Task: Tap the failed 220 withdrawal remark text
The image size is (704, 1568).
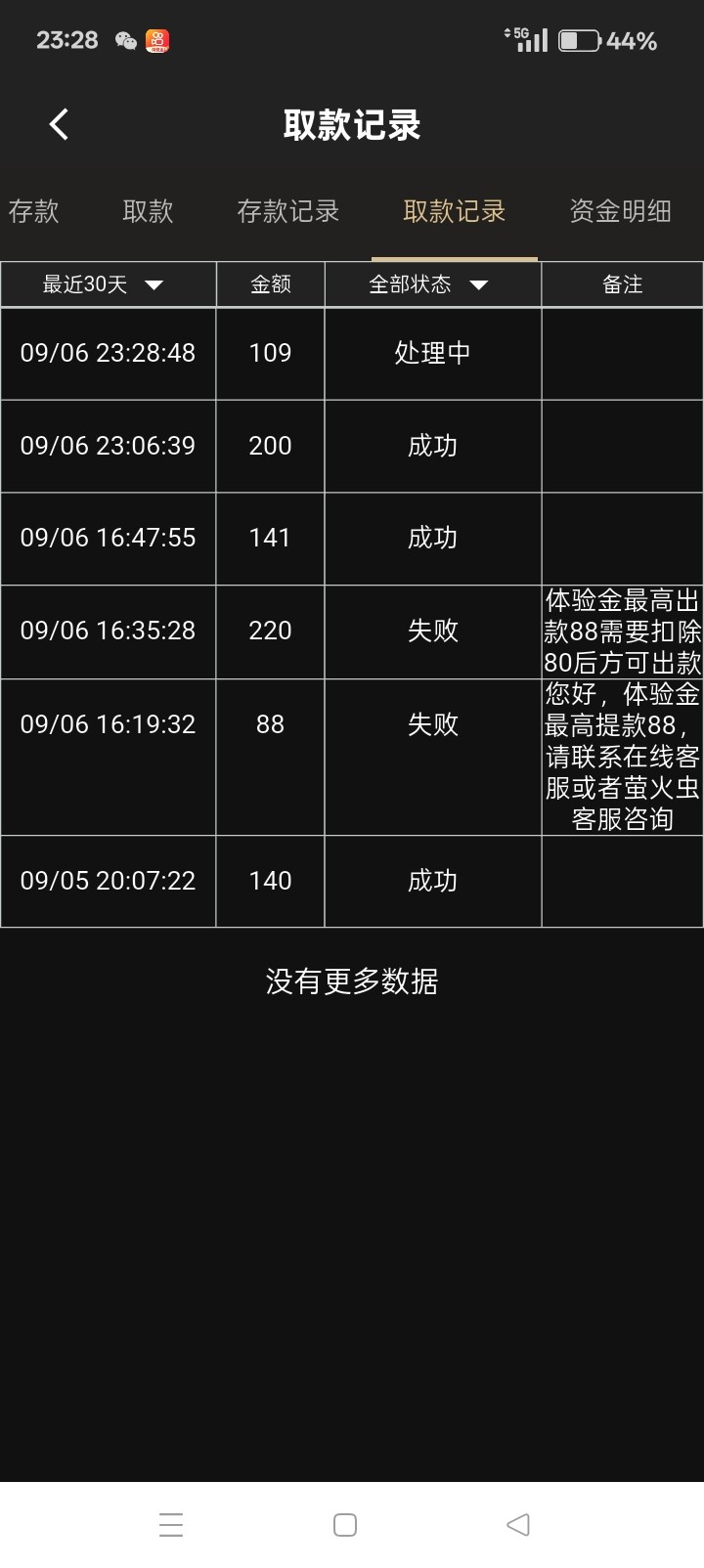Action: 622,632
